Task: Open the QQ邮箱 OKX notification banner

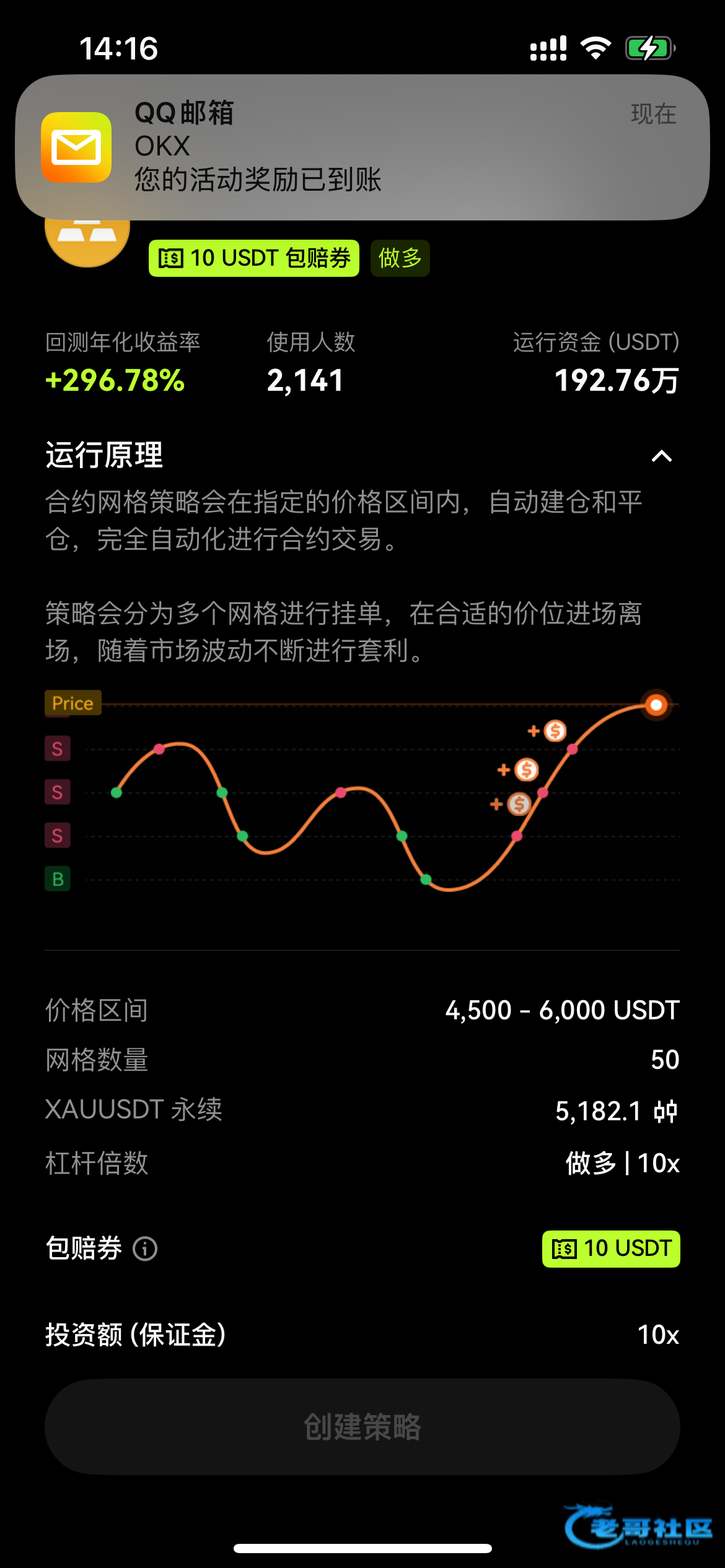Action: tap(362, 147)
